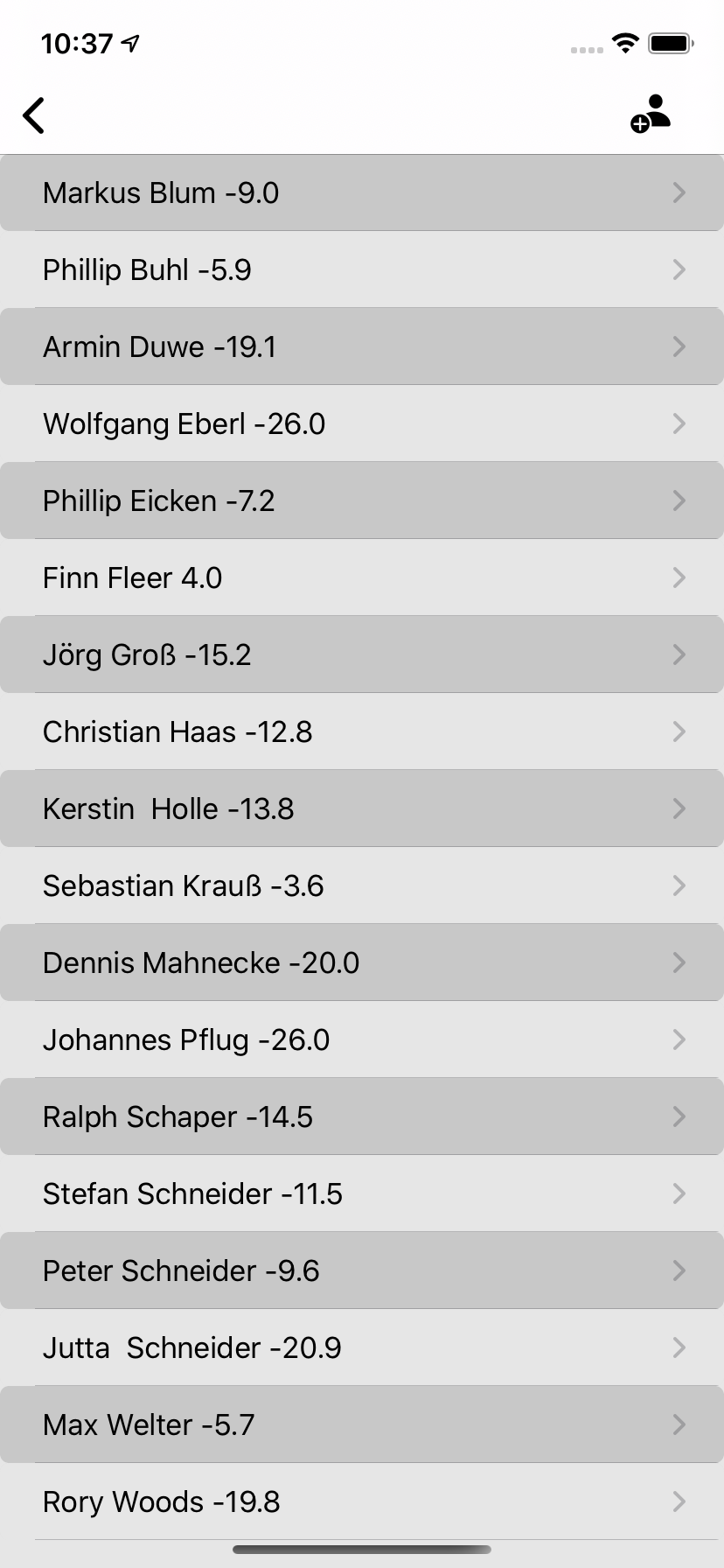The width and height of the screenshot is (724, 1568).
Task: Open Christian Haas's details
Action: tap(362, 731)
